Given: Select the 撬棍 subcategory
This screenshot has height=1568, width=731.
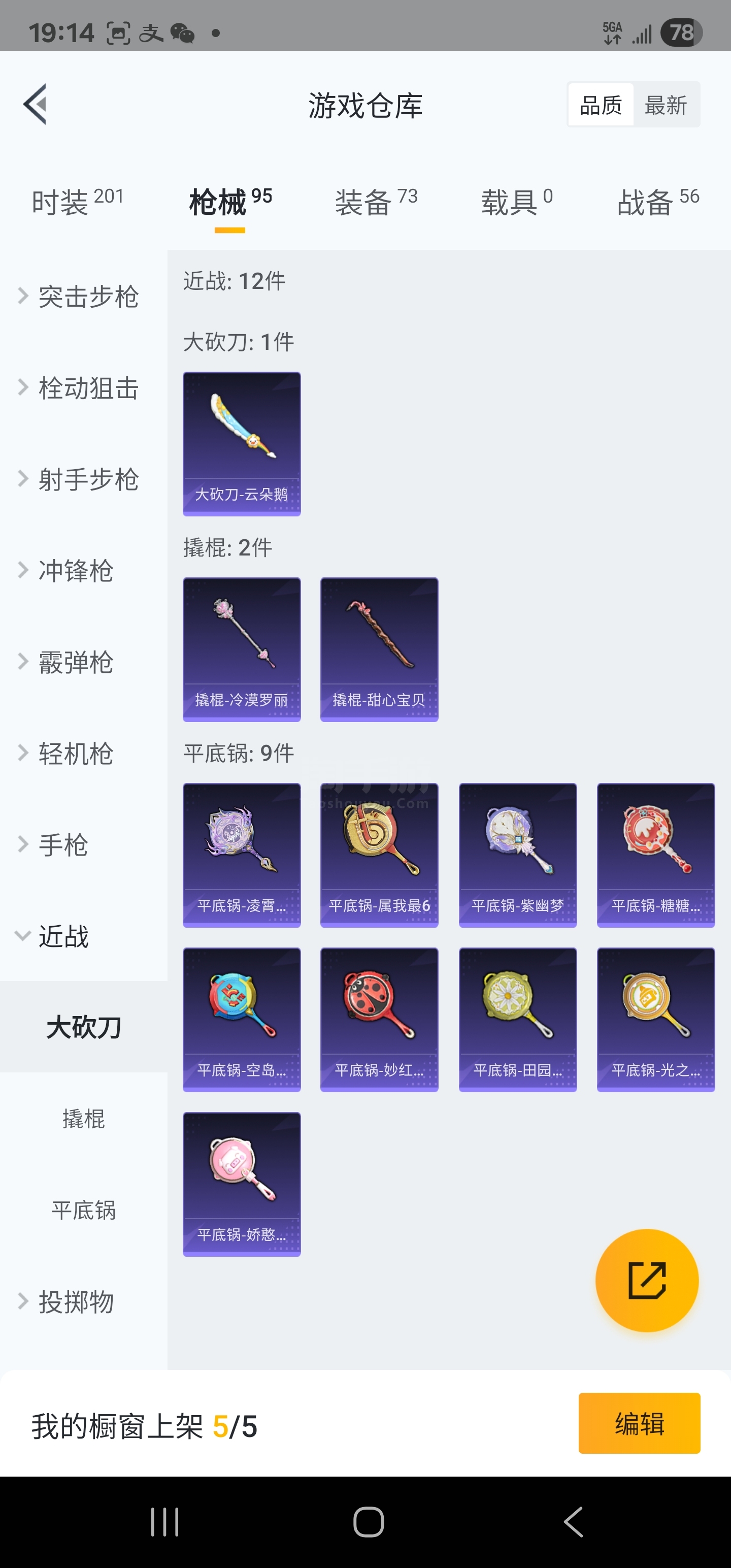Looking at the screenshot, I should pyautogui.click(x=83, y=1118).
